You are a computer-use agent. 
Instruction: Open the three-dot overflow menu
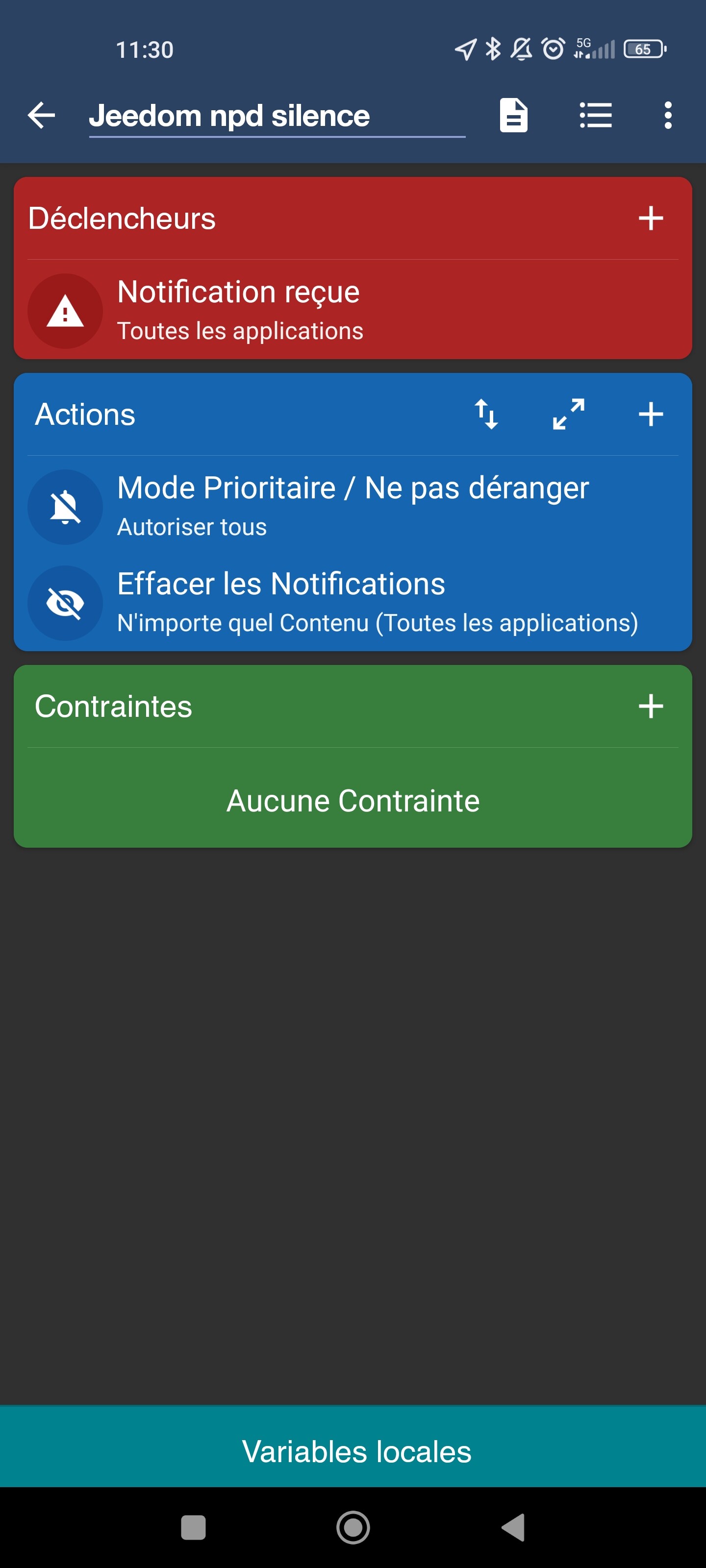coord(668,115)
